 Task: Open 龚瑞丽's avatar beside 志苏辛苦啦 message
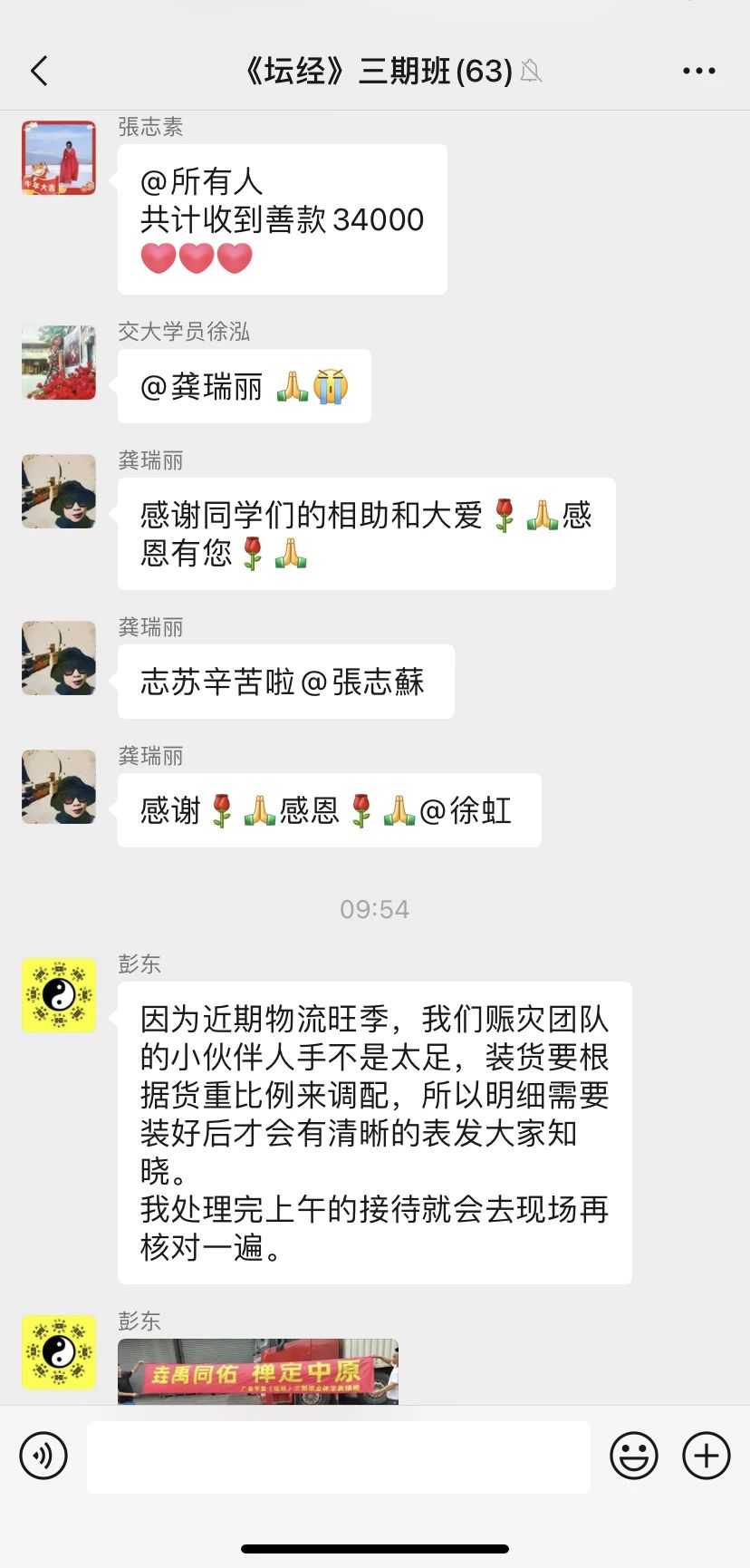(x=59, y=658)
